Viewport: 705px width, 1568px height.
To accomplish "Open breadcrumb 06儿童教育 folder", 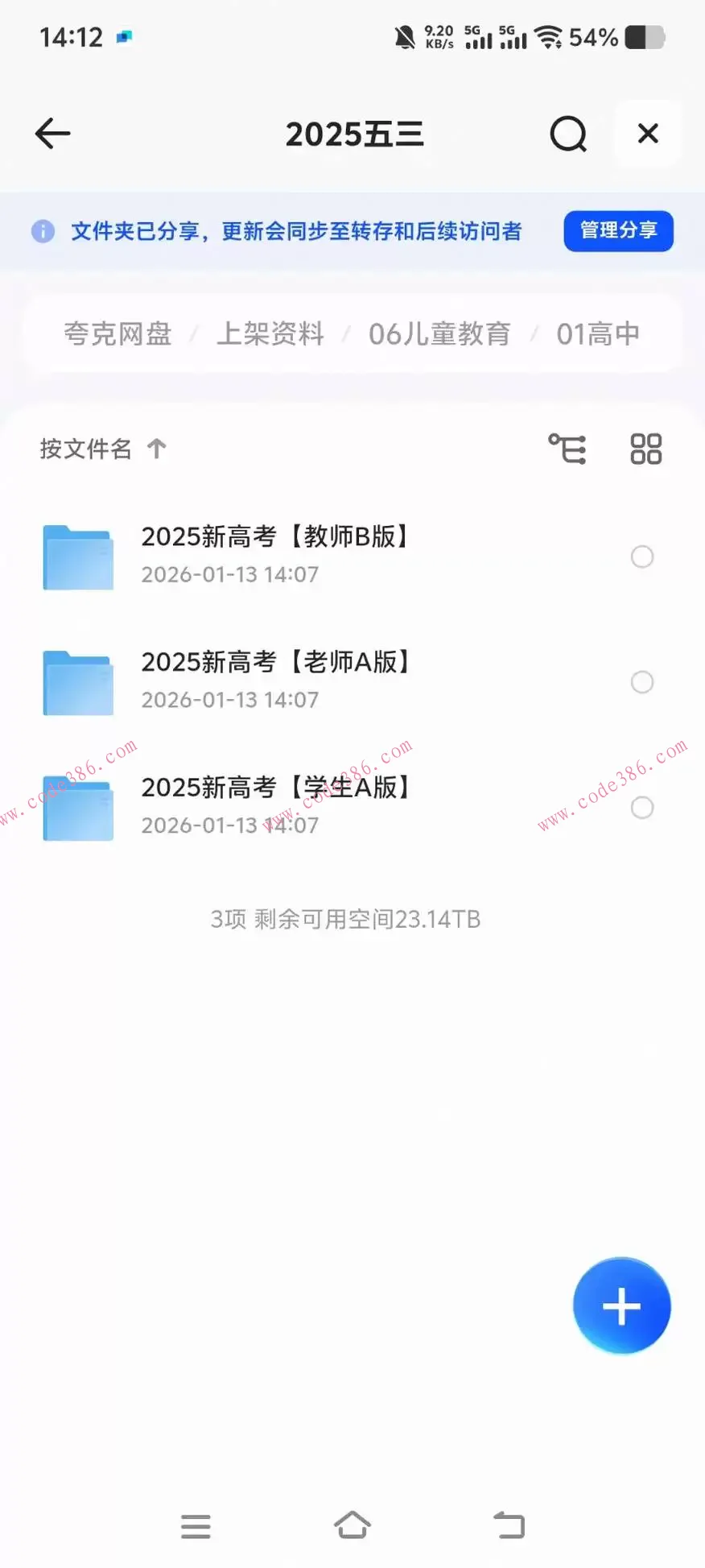I will click(x=439, y=334).
